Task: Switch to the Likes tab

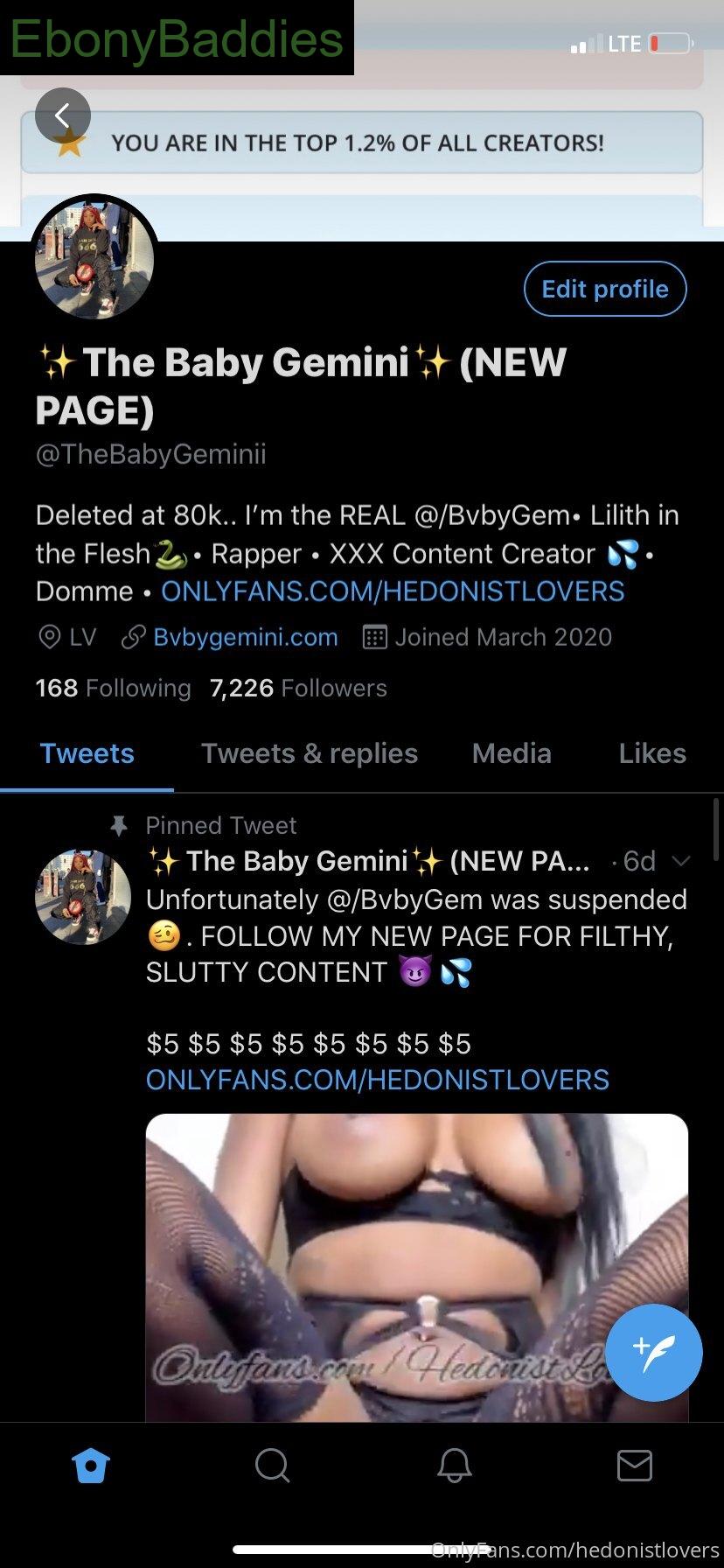Action: [x=652, y=753]
